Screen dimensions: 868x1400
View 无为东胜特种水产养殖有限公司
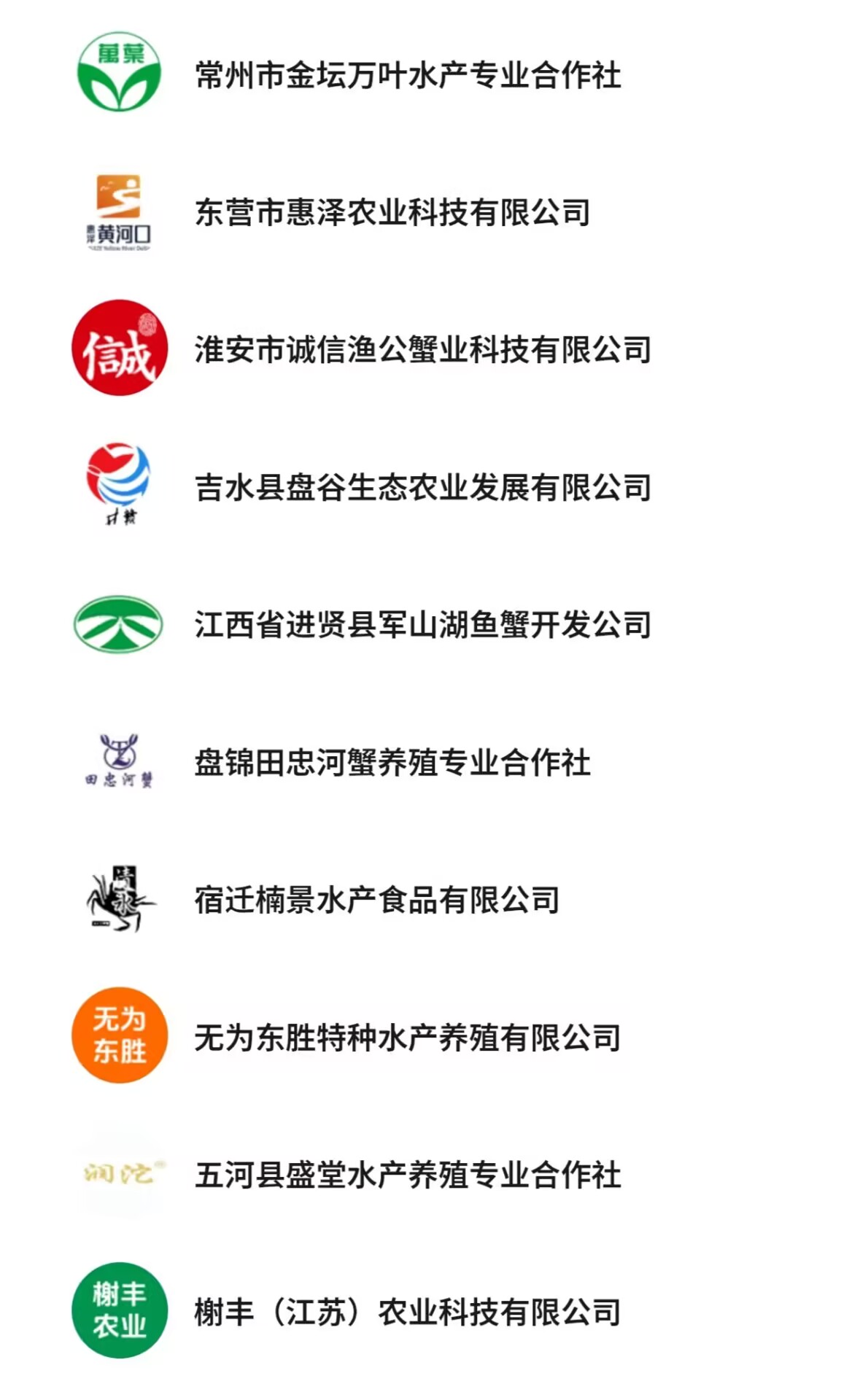tap(407, 1038)
